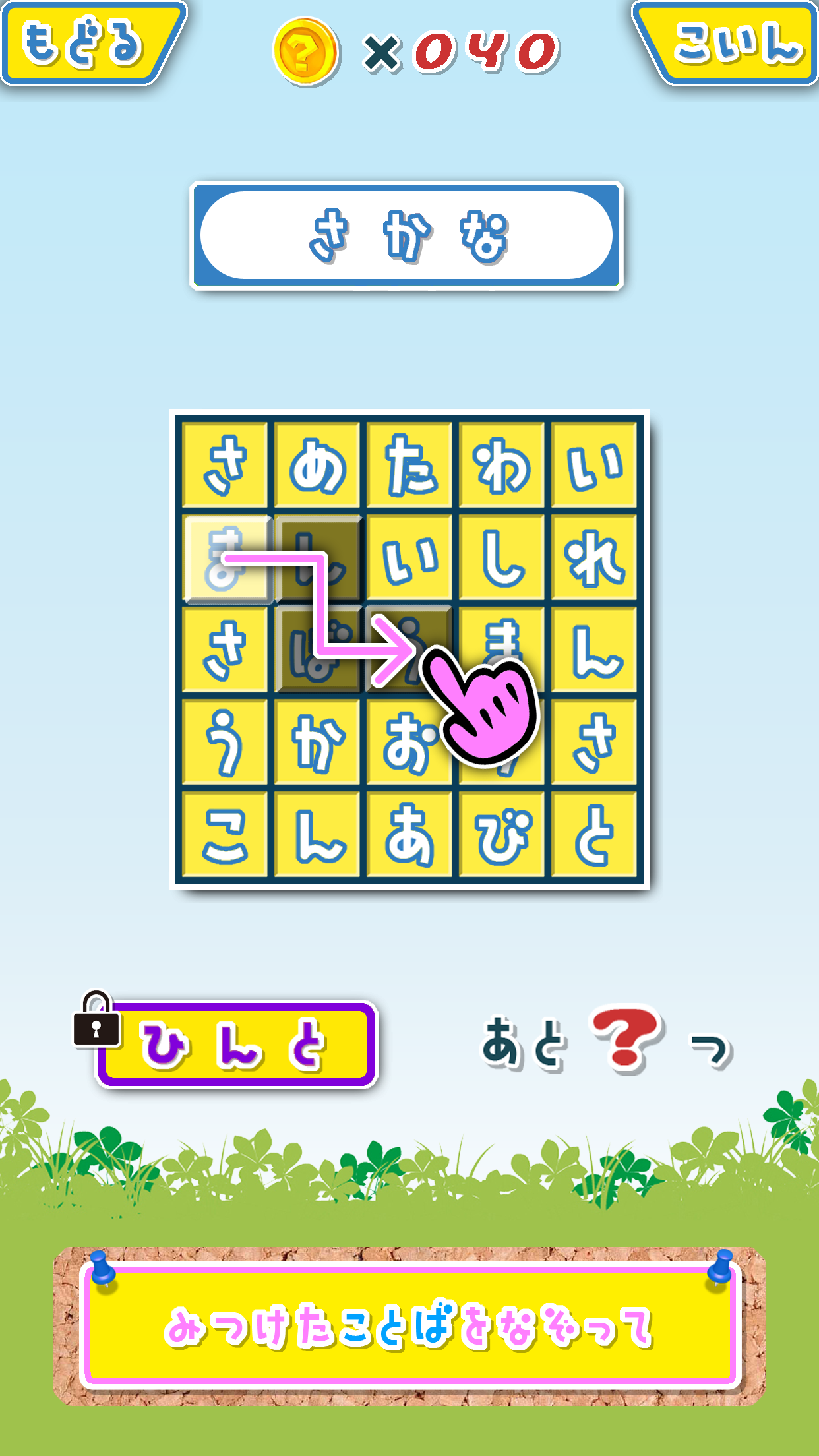Tap the あ letter tile
The height and width of the screenshot is (1456, 819).
click(409, 835)
